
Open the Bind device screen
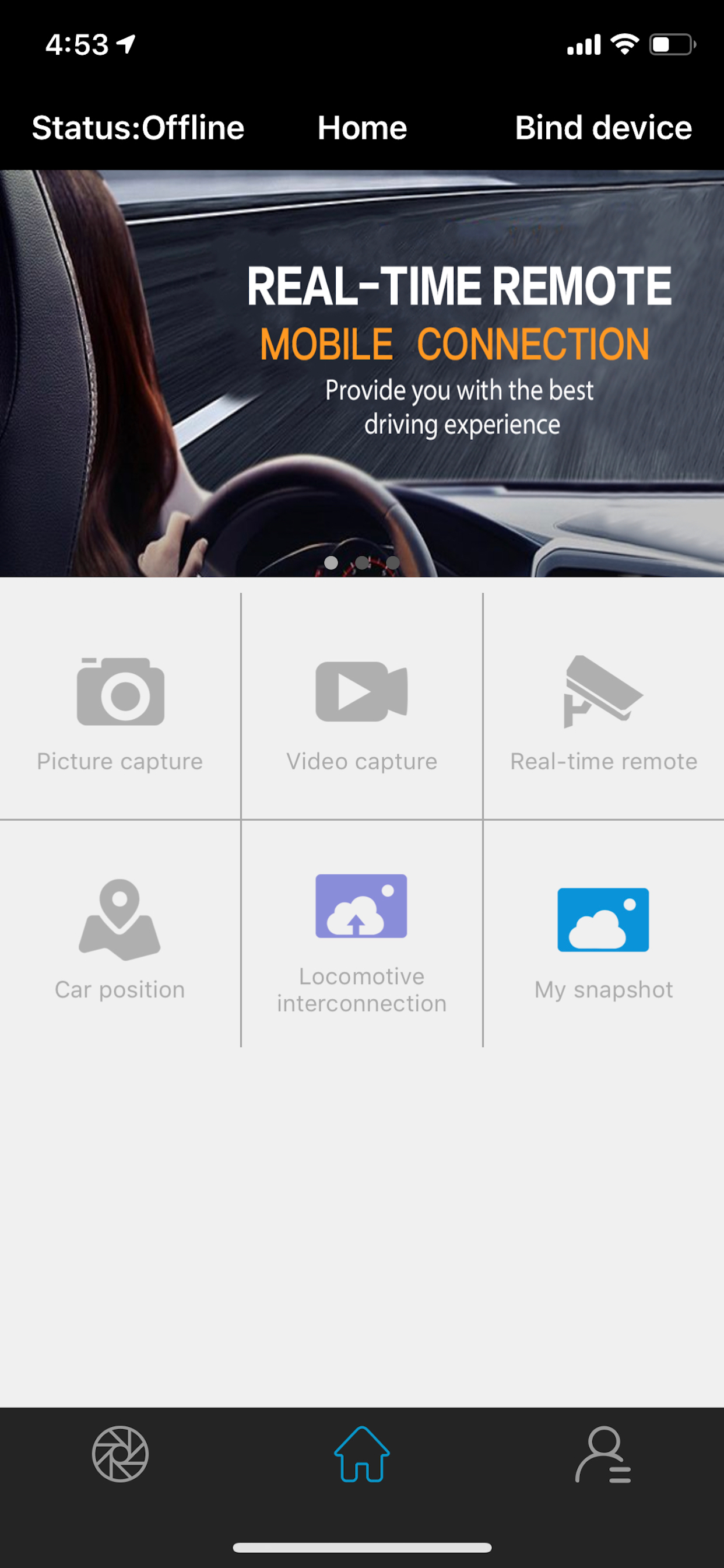point(602,128)
